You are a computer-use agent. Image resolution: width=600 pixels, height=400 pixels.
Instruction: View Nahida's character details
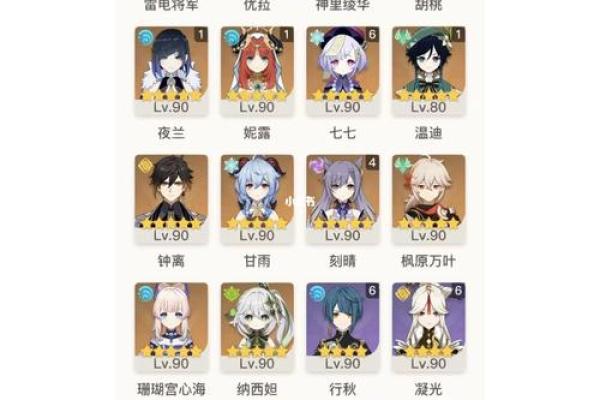[257, 325]
